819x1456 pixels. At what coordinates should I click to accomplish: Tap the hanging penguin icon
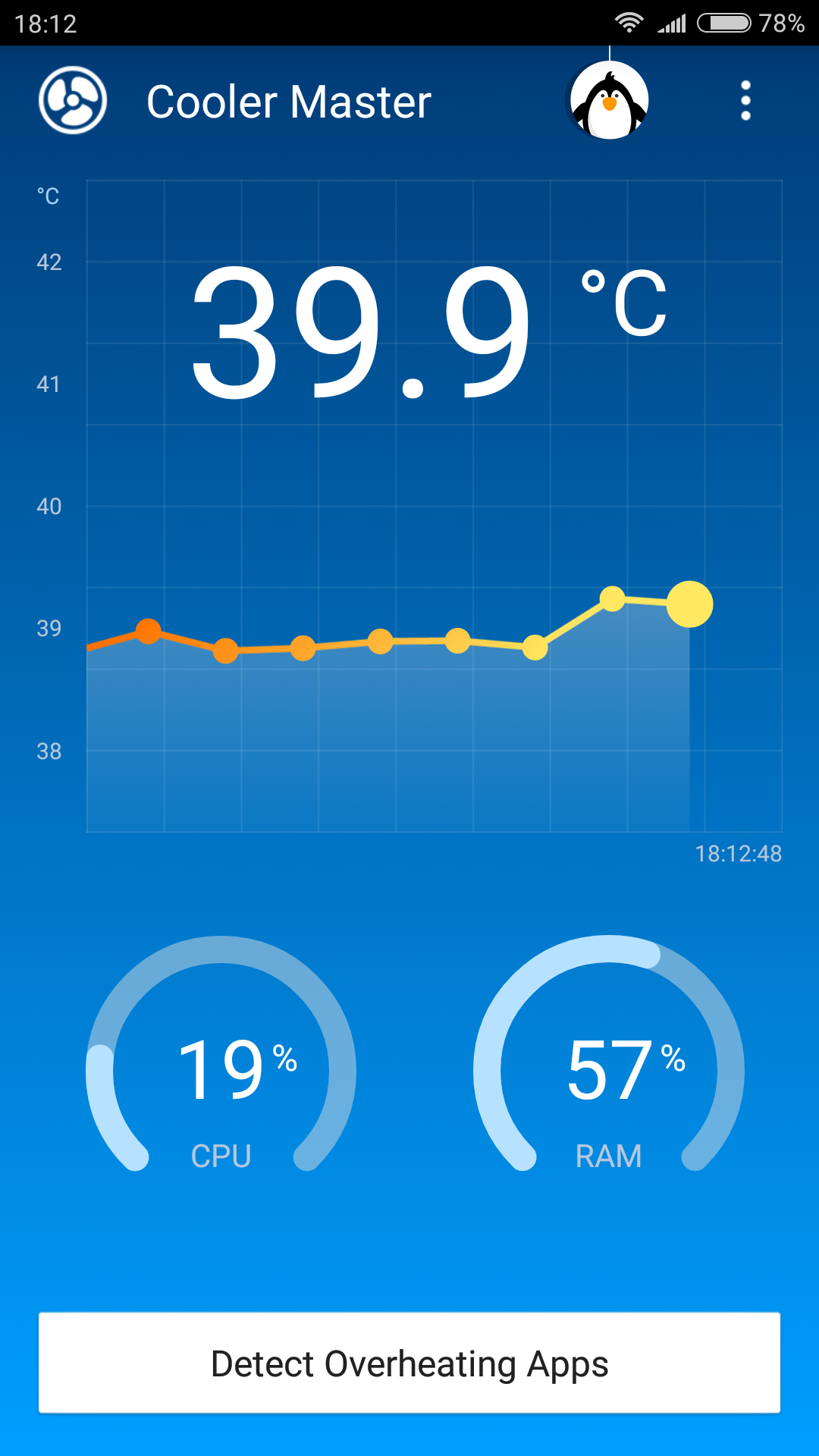pos(609,101)
